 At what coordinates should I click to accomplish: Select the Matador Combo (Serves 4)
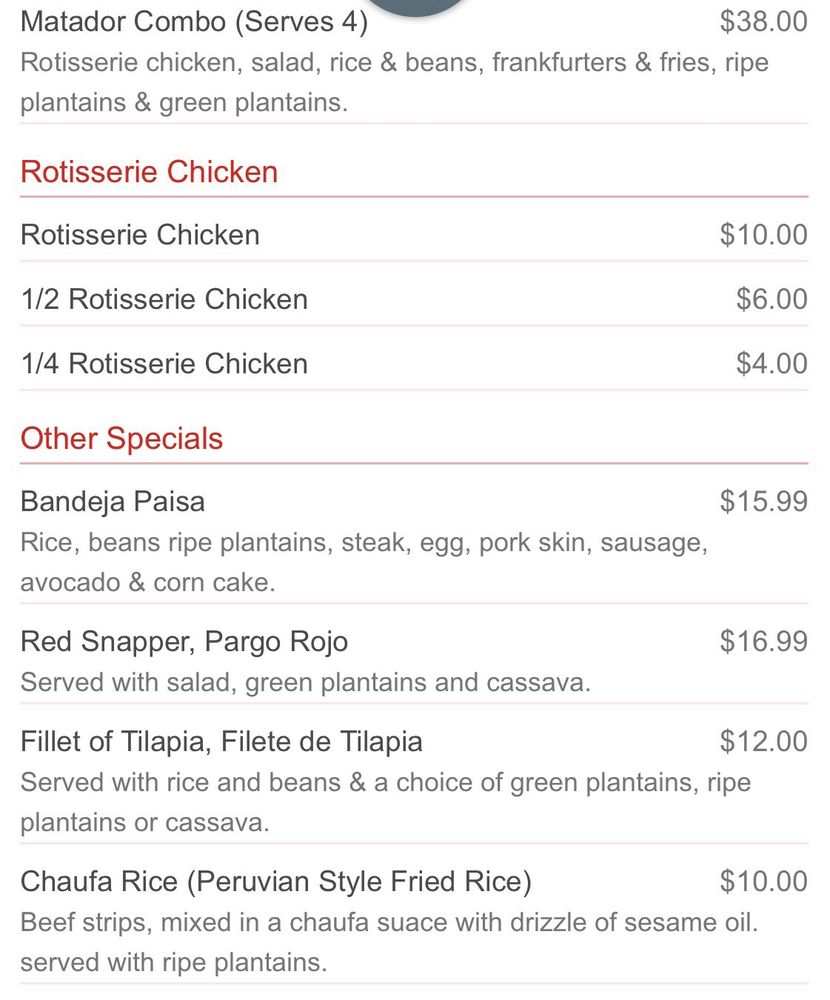[194, 21]
